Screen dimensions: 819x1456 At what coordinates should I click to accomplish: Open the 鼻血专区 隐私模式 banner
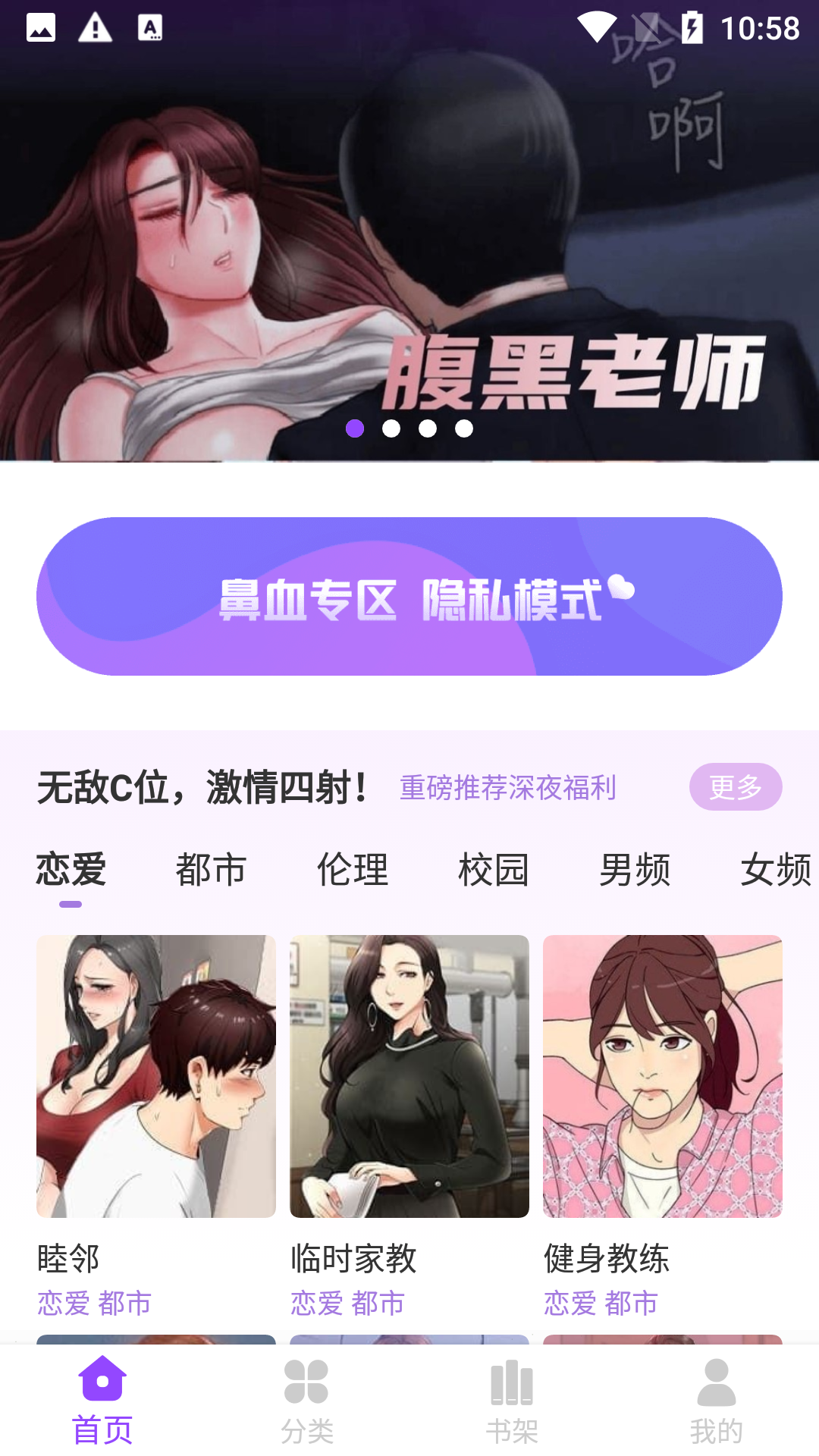[x=409, y=597]
